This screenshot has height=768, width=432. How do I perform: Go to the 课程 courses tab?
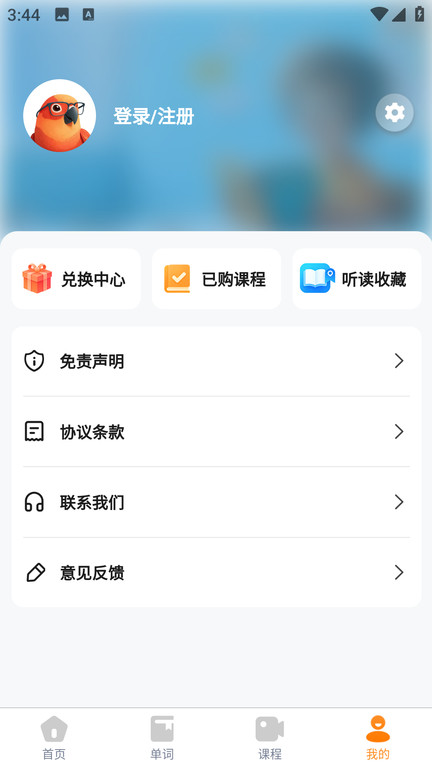pos(270,738)
